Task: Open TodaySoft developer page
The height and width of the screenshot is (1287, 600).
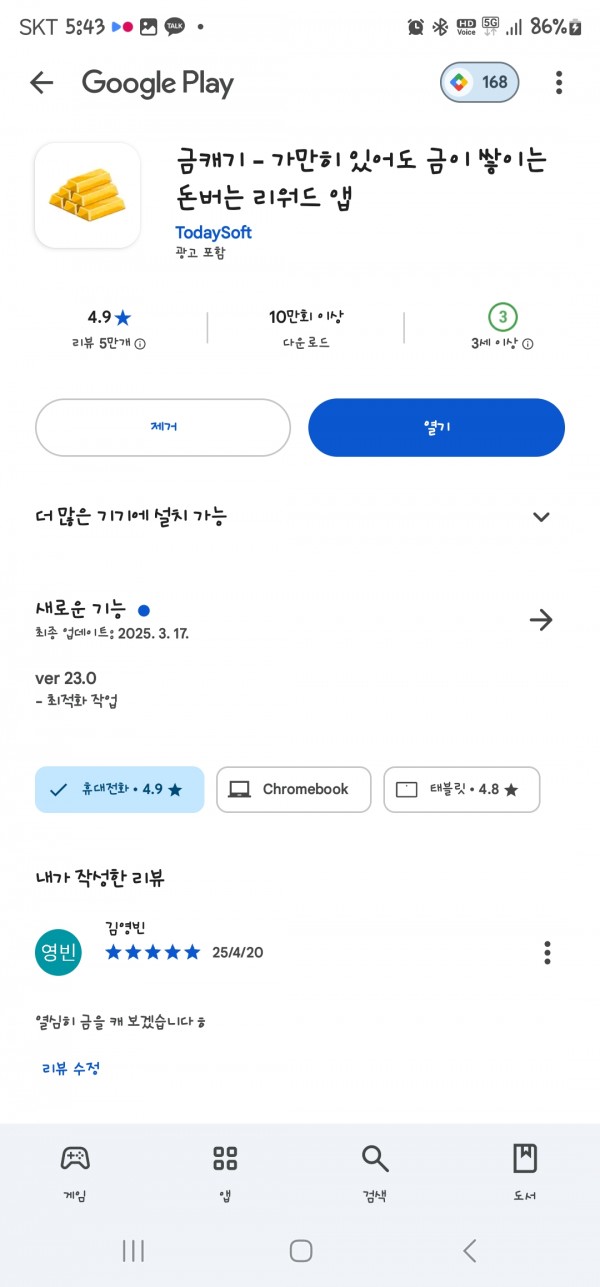Action: point(213,232)
